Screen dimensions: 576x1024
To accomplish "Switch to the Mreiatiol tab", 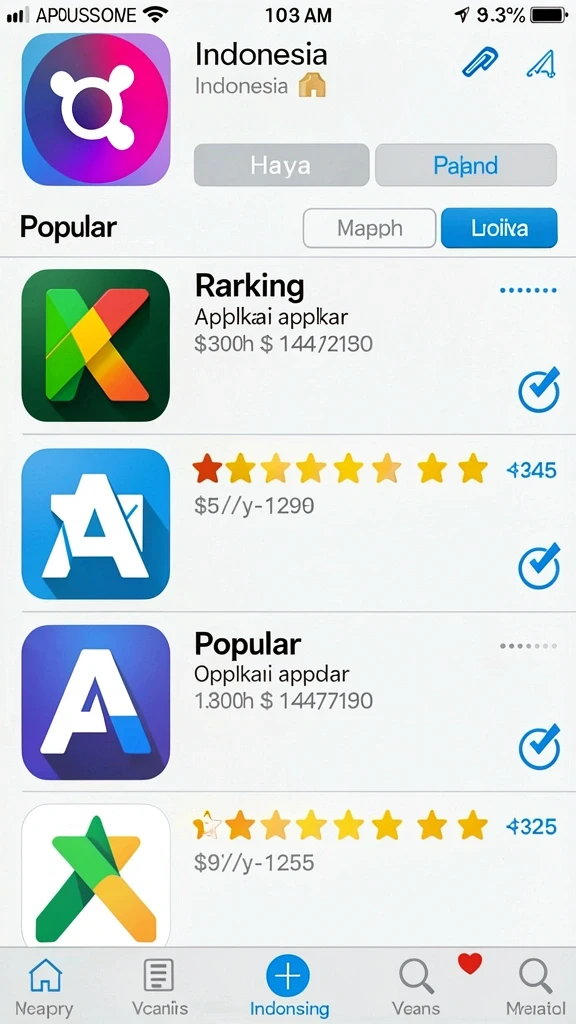I will pyautogui.click(x=536, y=986).
